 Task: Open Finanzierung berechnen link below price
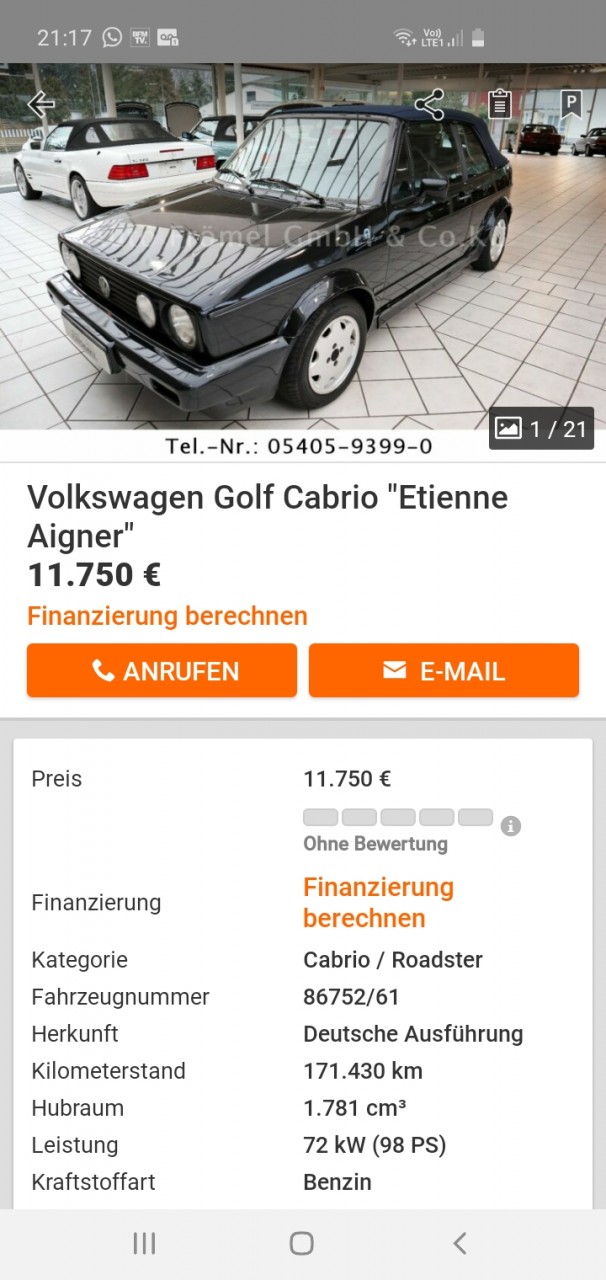click(167, 616)
